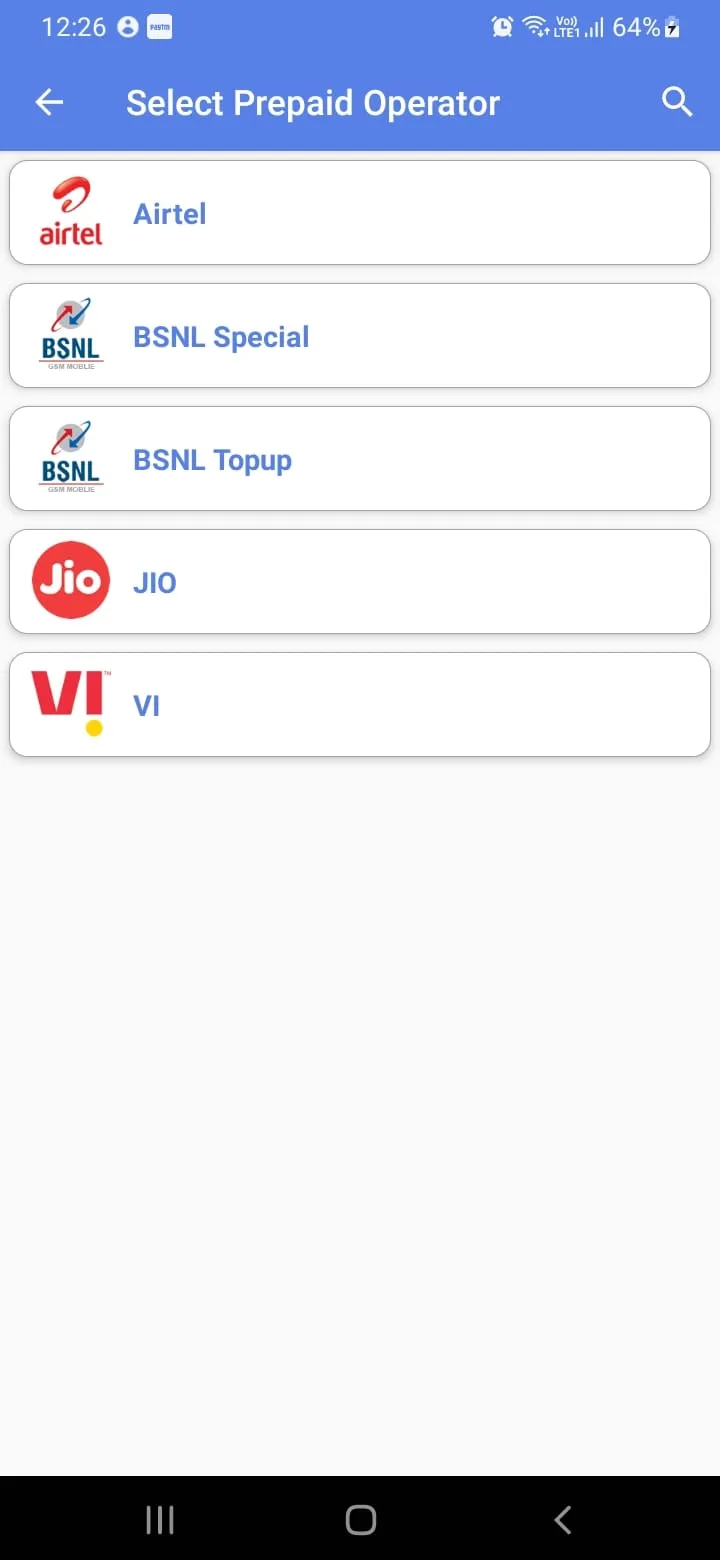Viewport: 720px width, 1560px height.
Task: Select JIO from the operator list
Action: (x=360, y=582)
